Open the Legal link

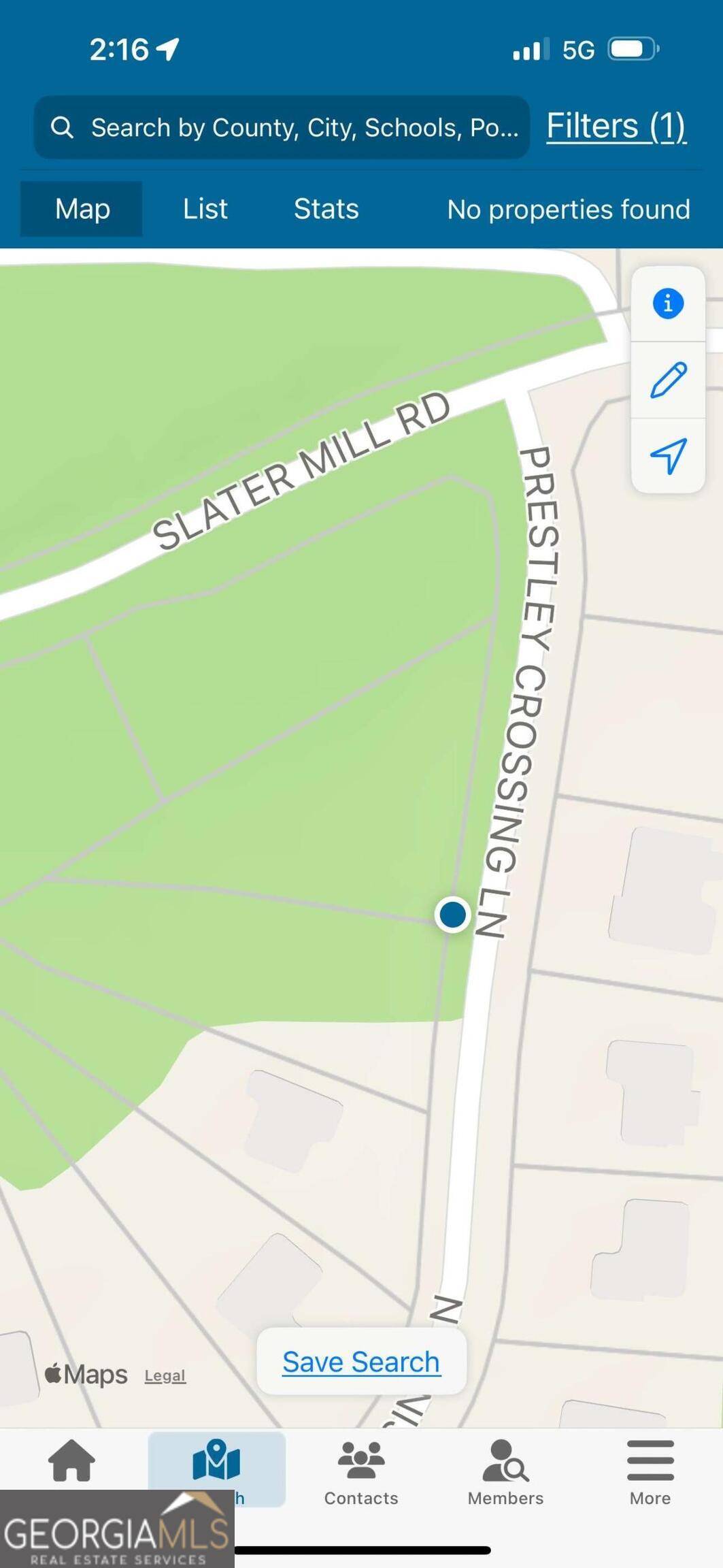165,1375
